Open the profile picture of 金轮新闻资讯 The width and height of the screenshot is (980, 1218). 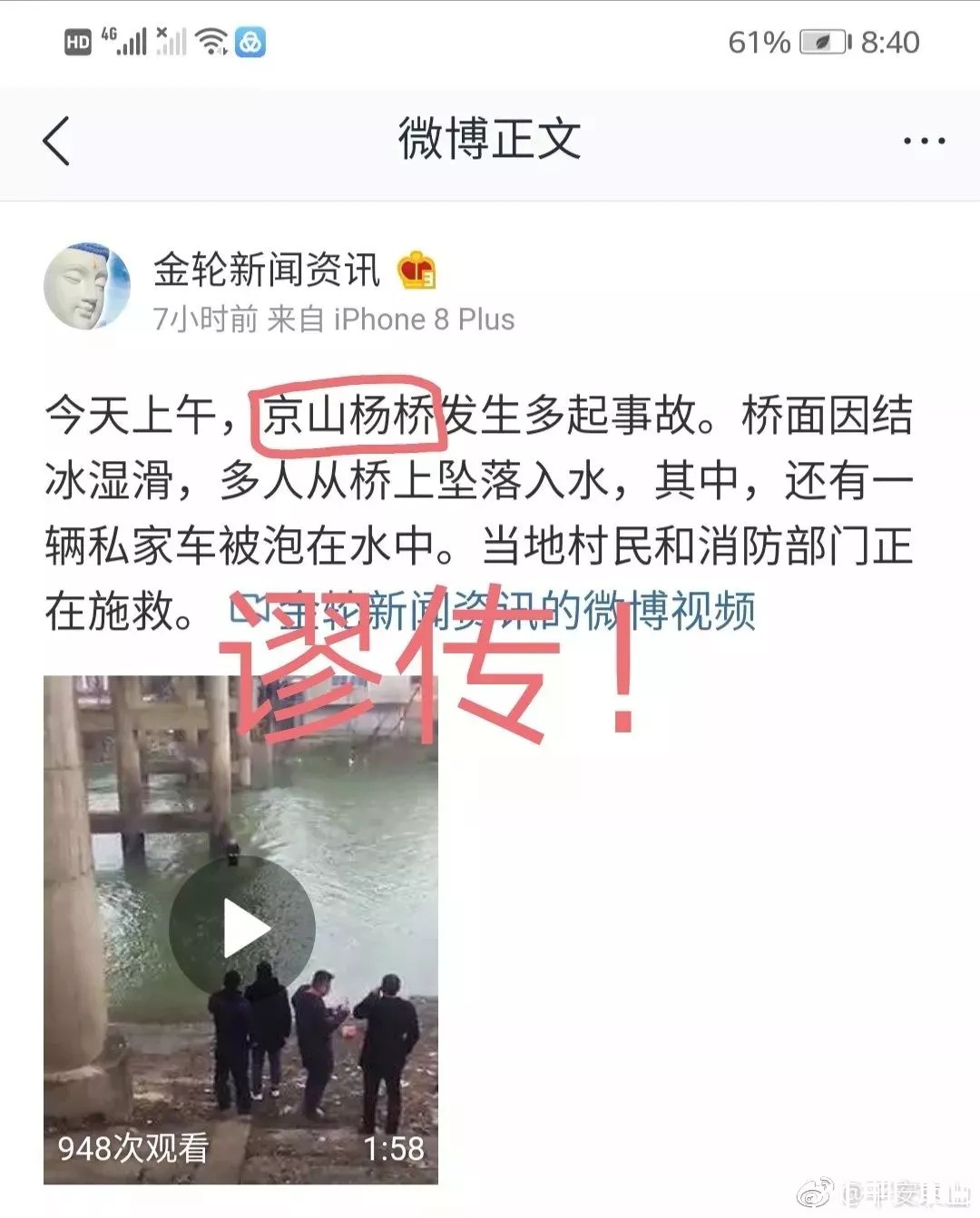point(87,286)
